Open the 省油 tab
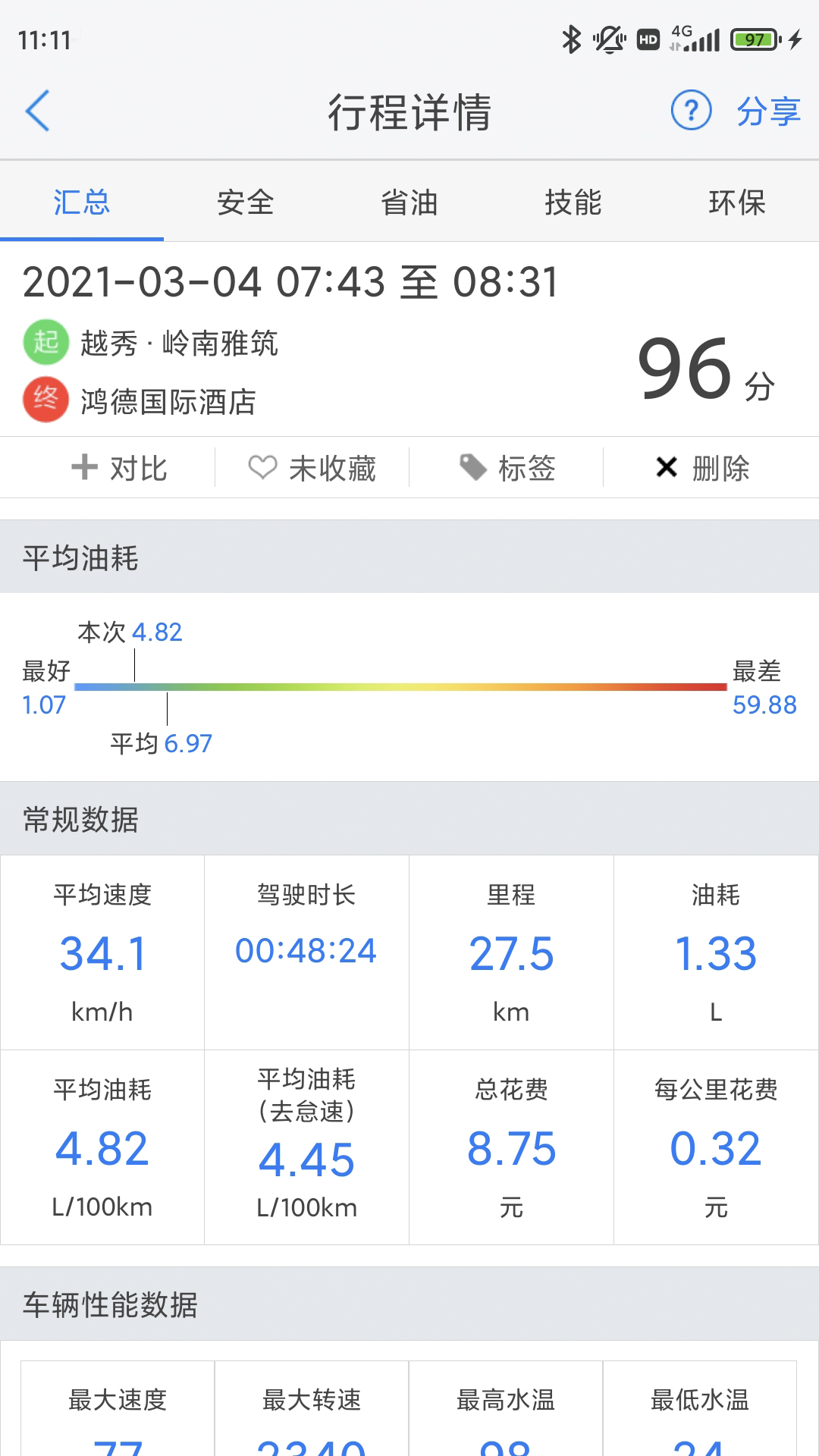Viewport: 819px width, 1456px height. coord(409,202)
